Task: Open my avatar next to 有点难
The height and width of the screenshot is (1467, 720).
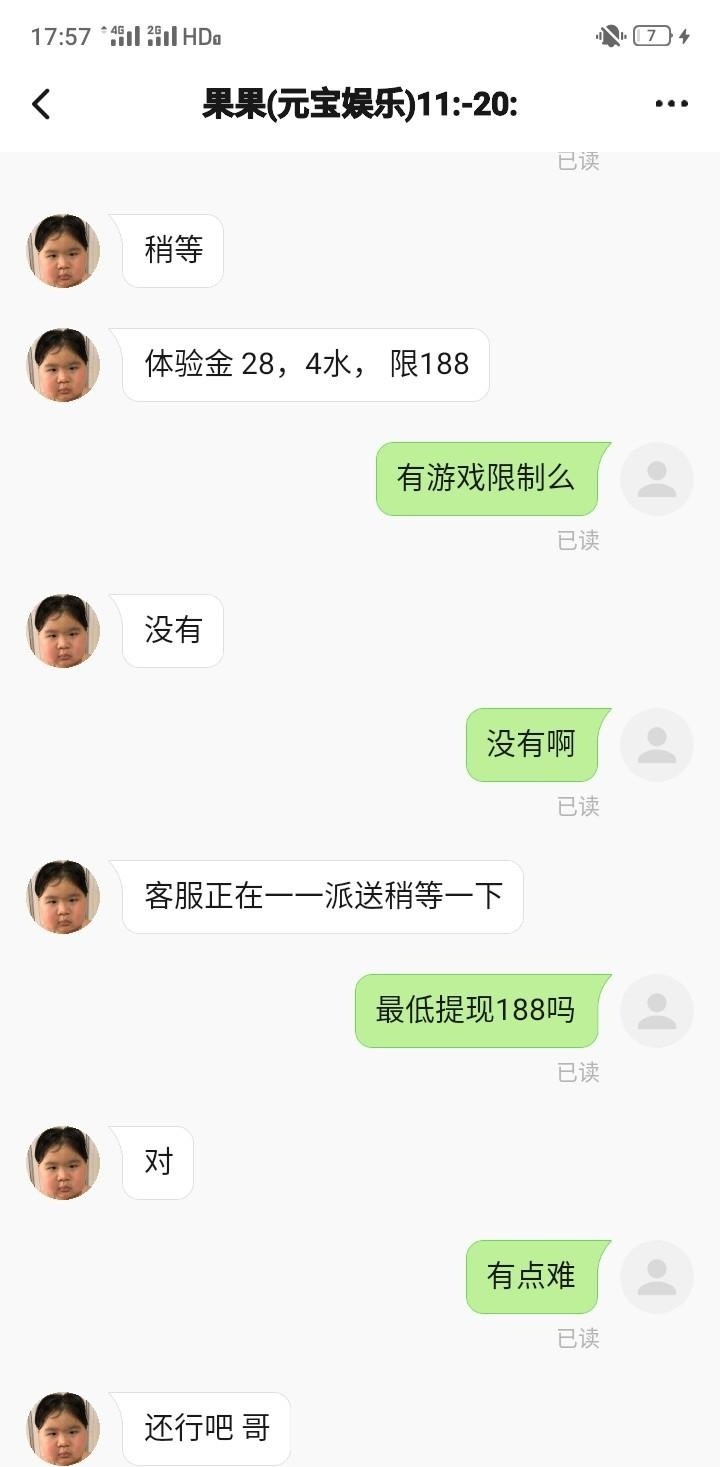Action: (656, 1277)
